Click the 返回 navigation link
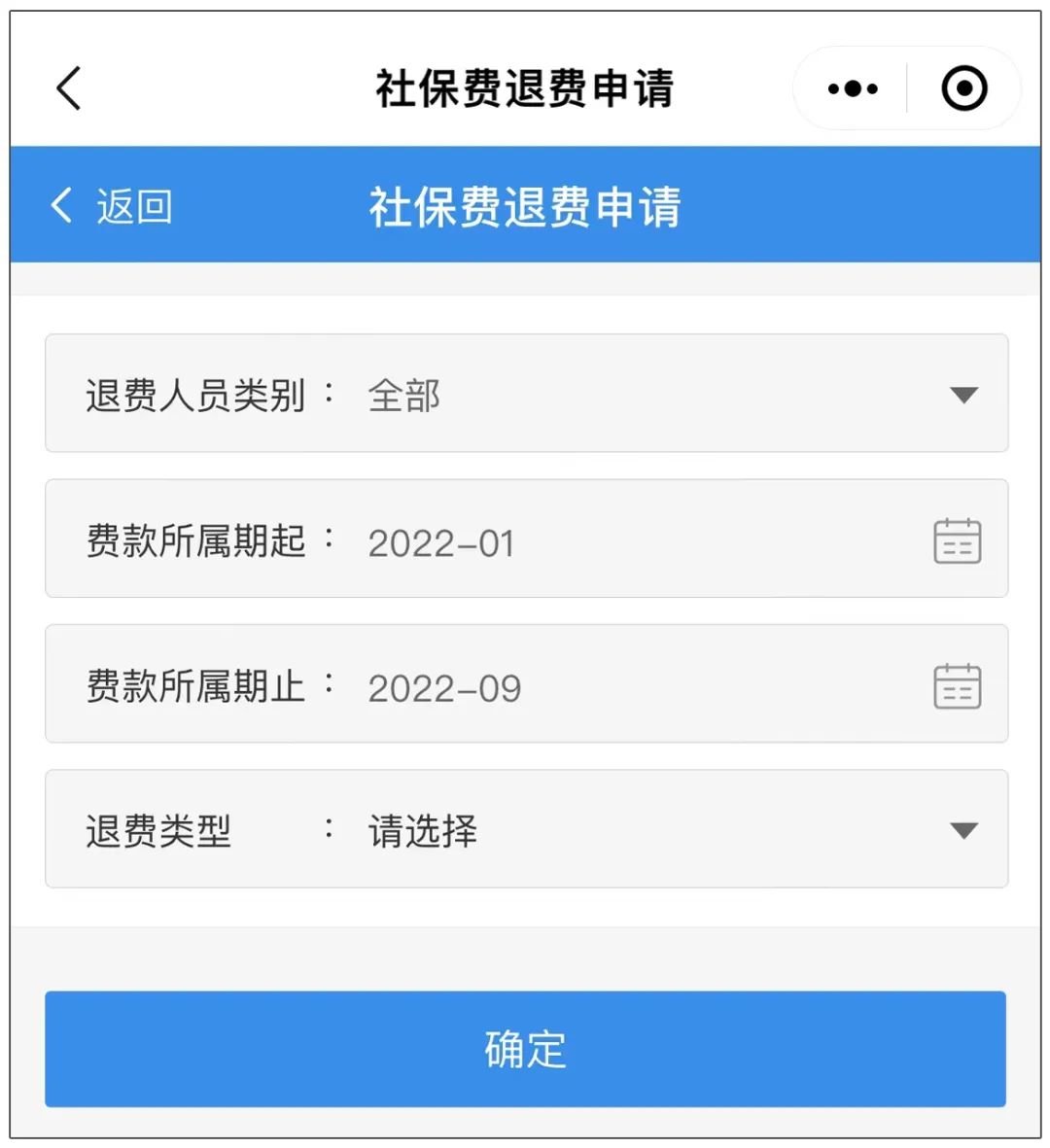This screenshot has height=1148, width=1050. pos(134,205)
